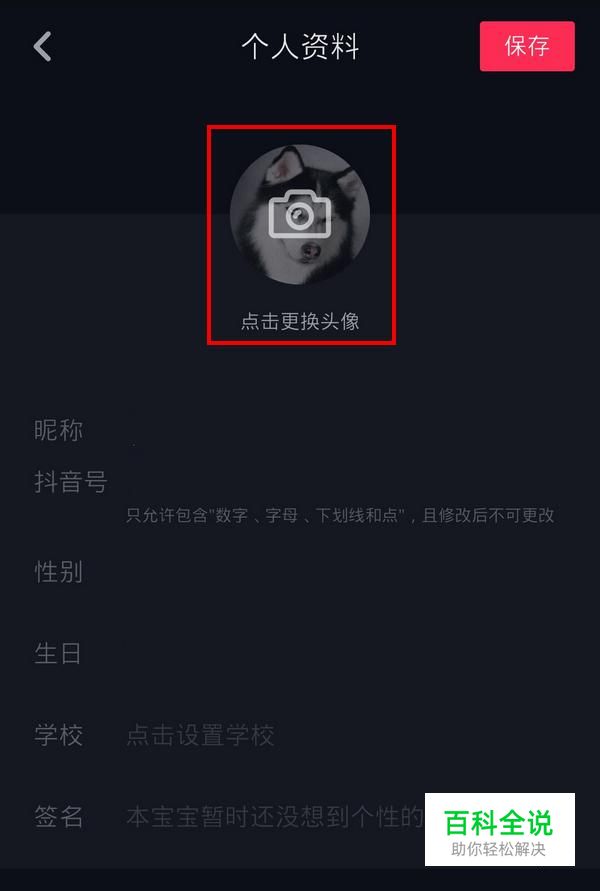Image resolution: width=600 pixels, height=891 pixels.
Task: Go back using the top-left arrow
Action: tap(42, 46)
